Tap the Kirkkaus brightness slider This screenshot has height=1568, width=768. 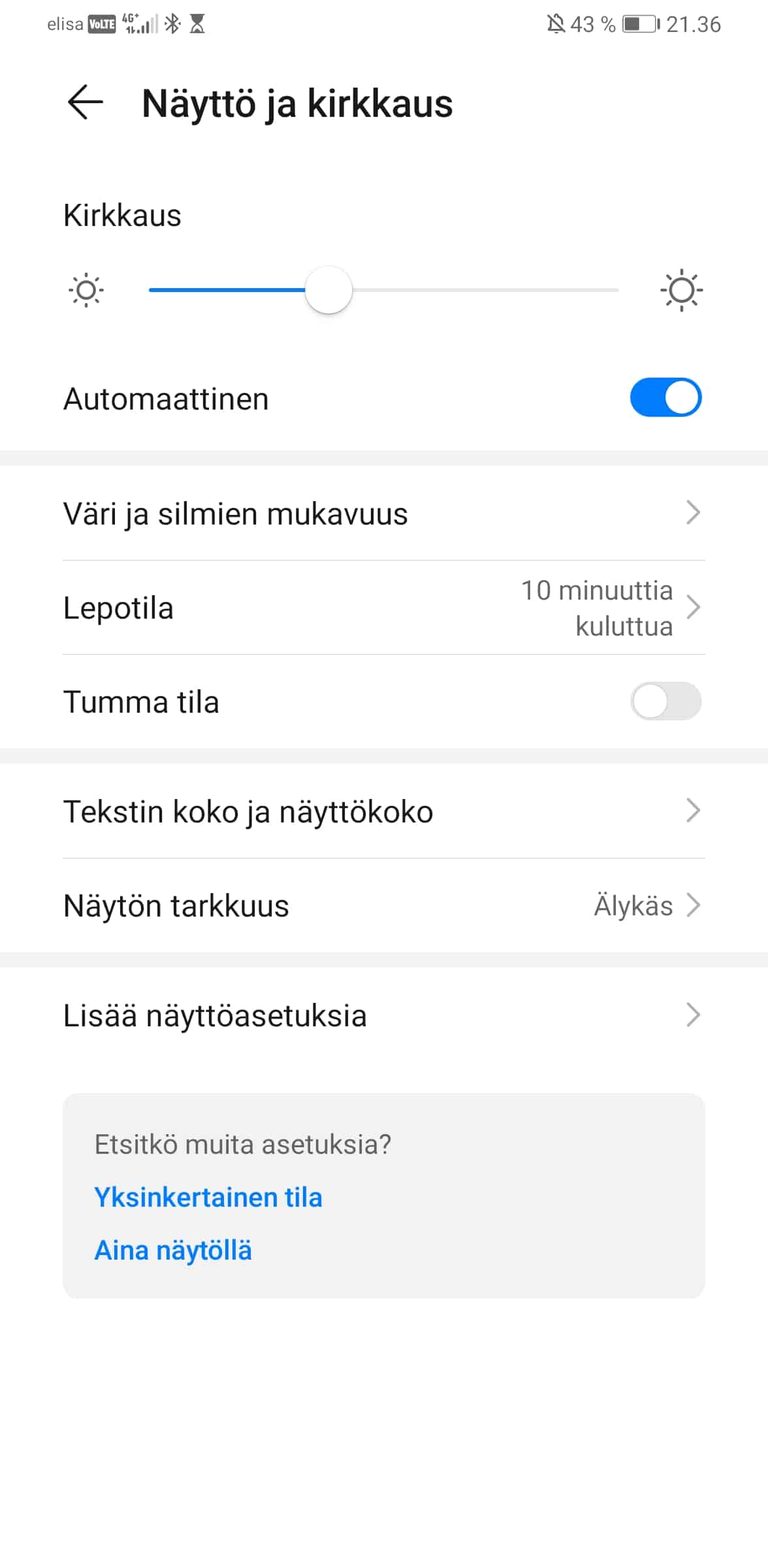click(383, 290)
